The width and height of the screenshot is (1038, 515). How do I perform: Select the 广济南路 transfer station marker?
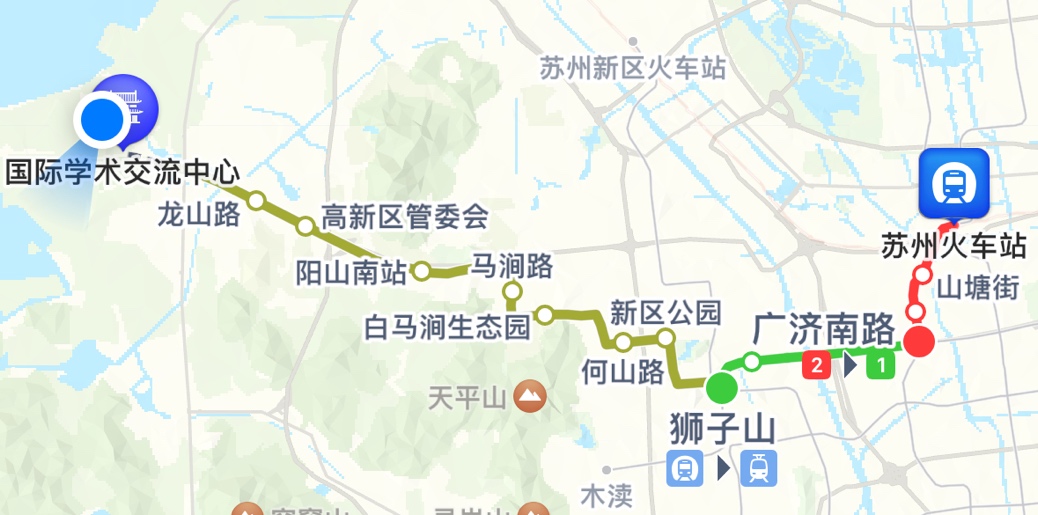pos(919,342)
